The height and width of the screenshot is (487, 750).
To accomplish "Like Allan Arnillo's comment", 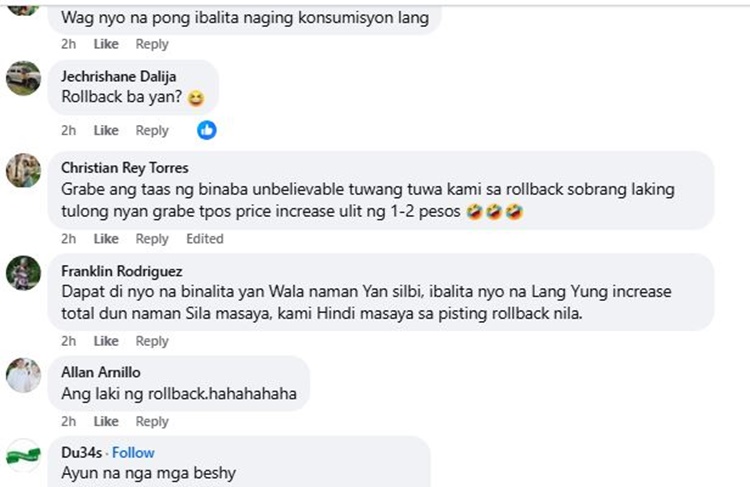I will click(106, 421).
